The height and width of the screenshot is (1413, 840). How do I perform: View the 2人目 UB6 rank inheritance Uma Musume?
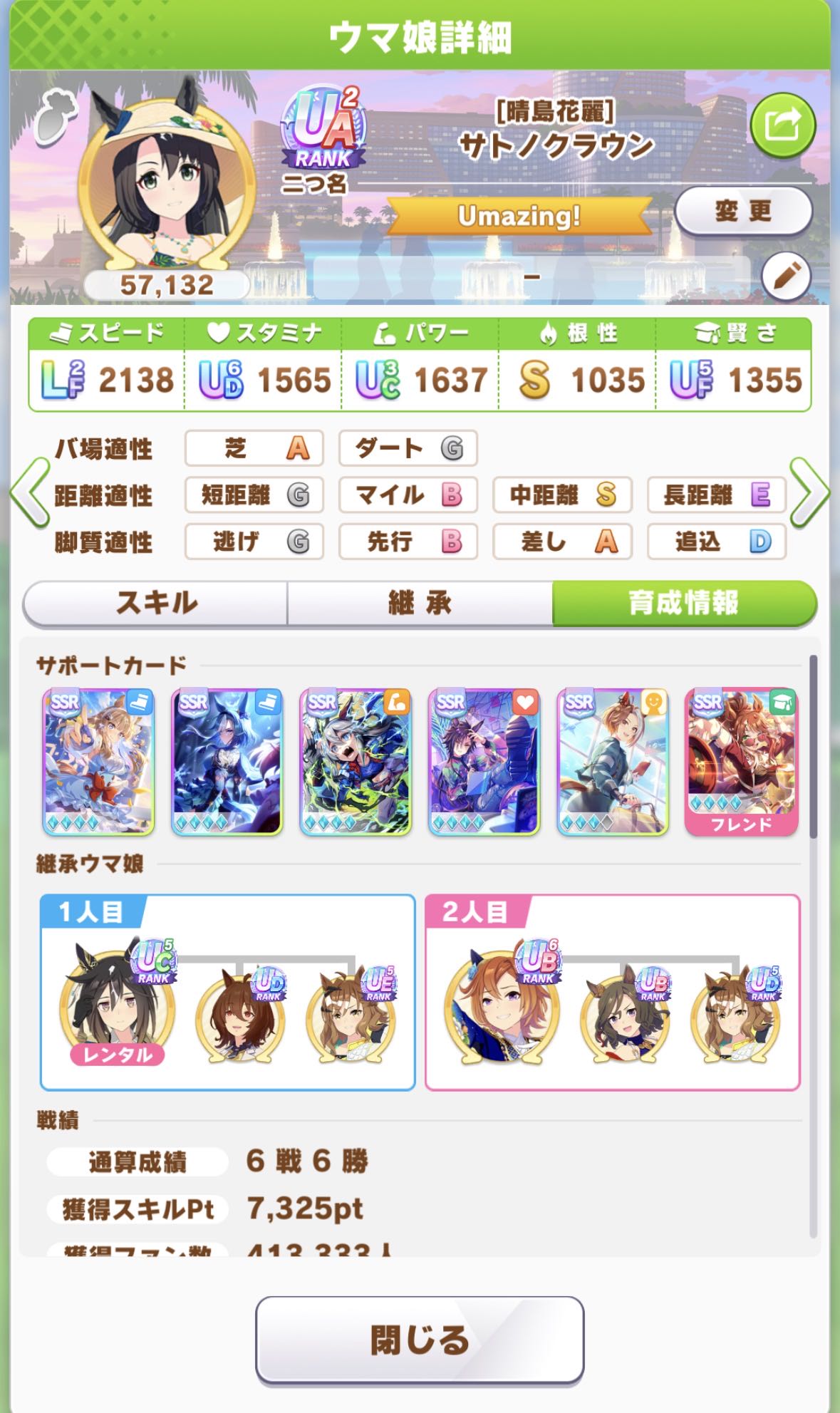(502, 1005)
